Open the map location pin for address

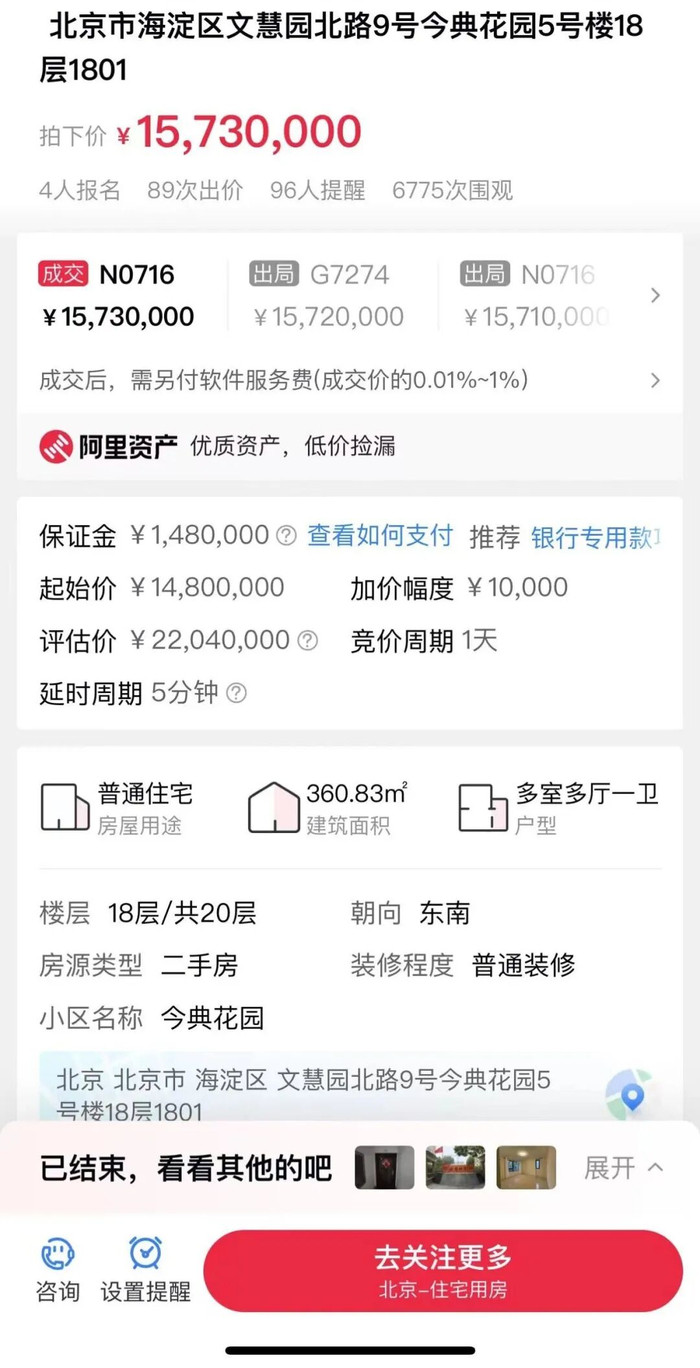[631, 1096]
